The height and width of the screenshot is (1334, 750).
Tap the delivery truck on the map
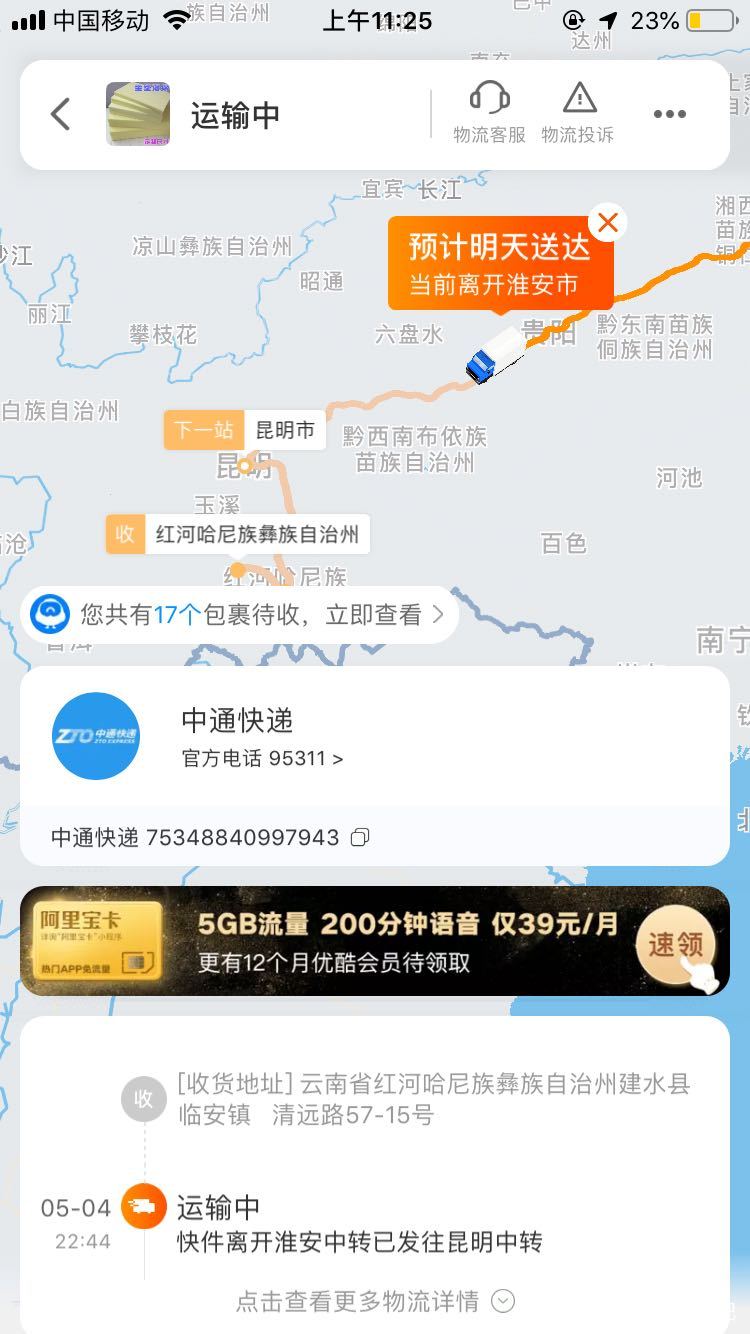[494, 355]
